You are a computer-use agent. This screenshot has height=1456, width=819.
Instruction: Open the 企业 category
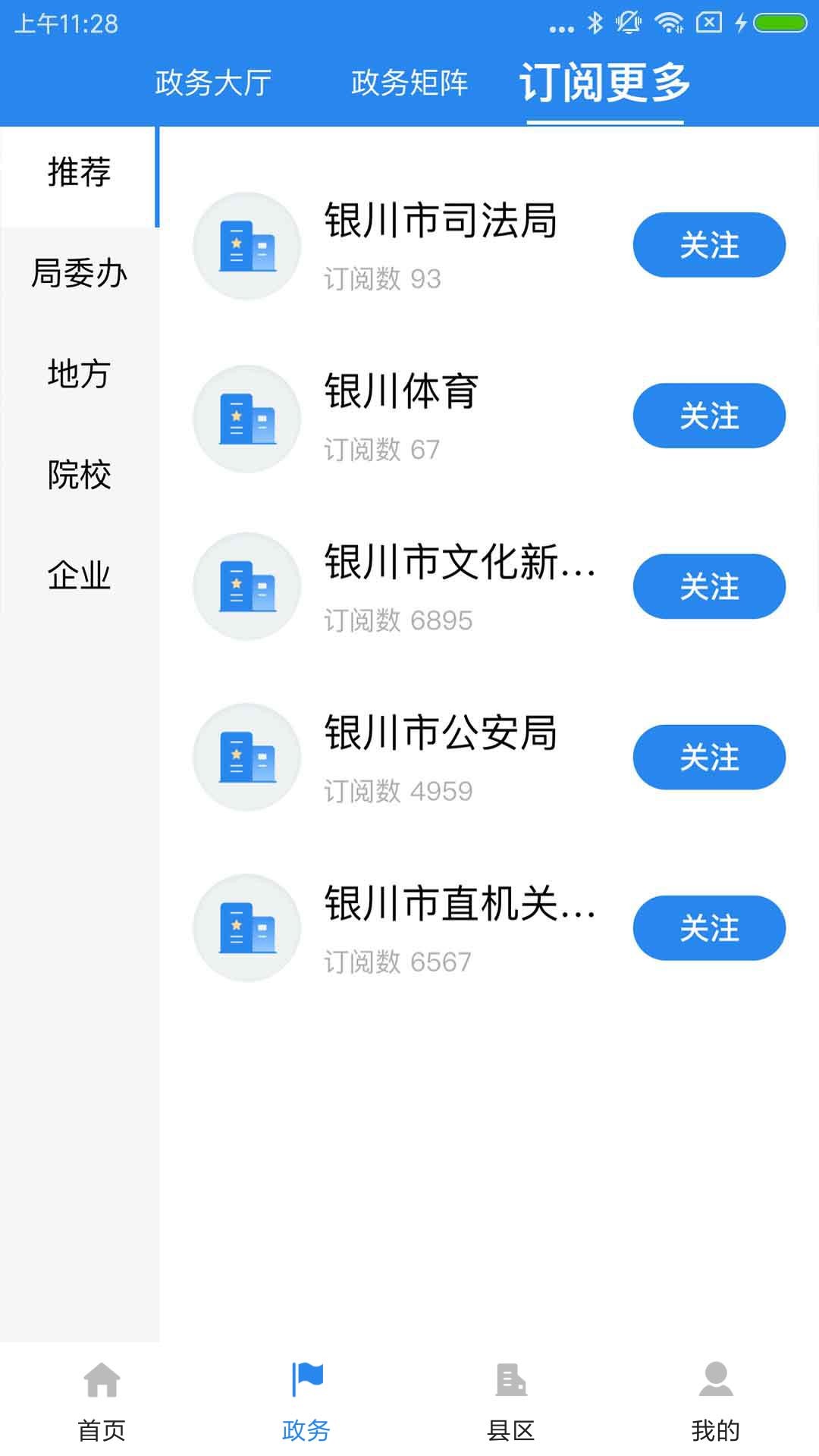point(80,575)
